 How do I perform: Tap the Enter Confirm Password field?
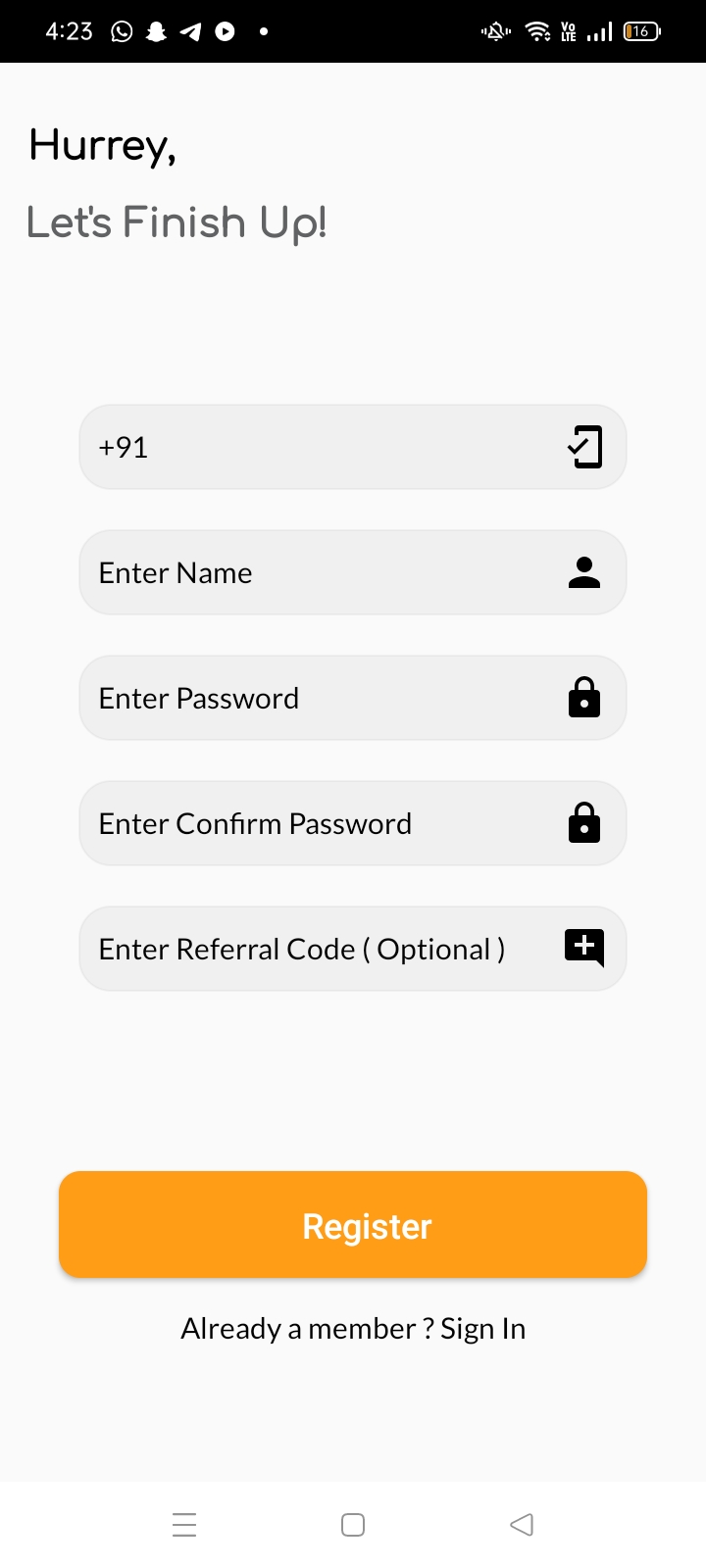coord(324,823)
